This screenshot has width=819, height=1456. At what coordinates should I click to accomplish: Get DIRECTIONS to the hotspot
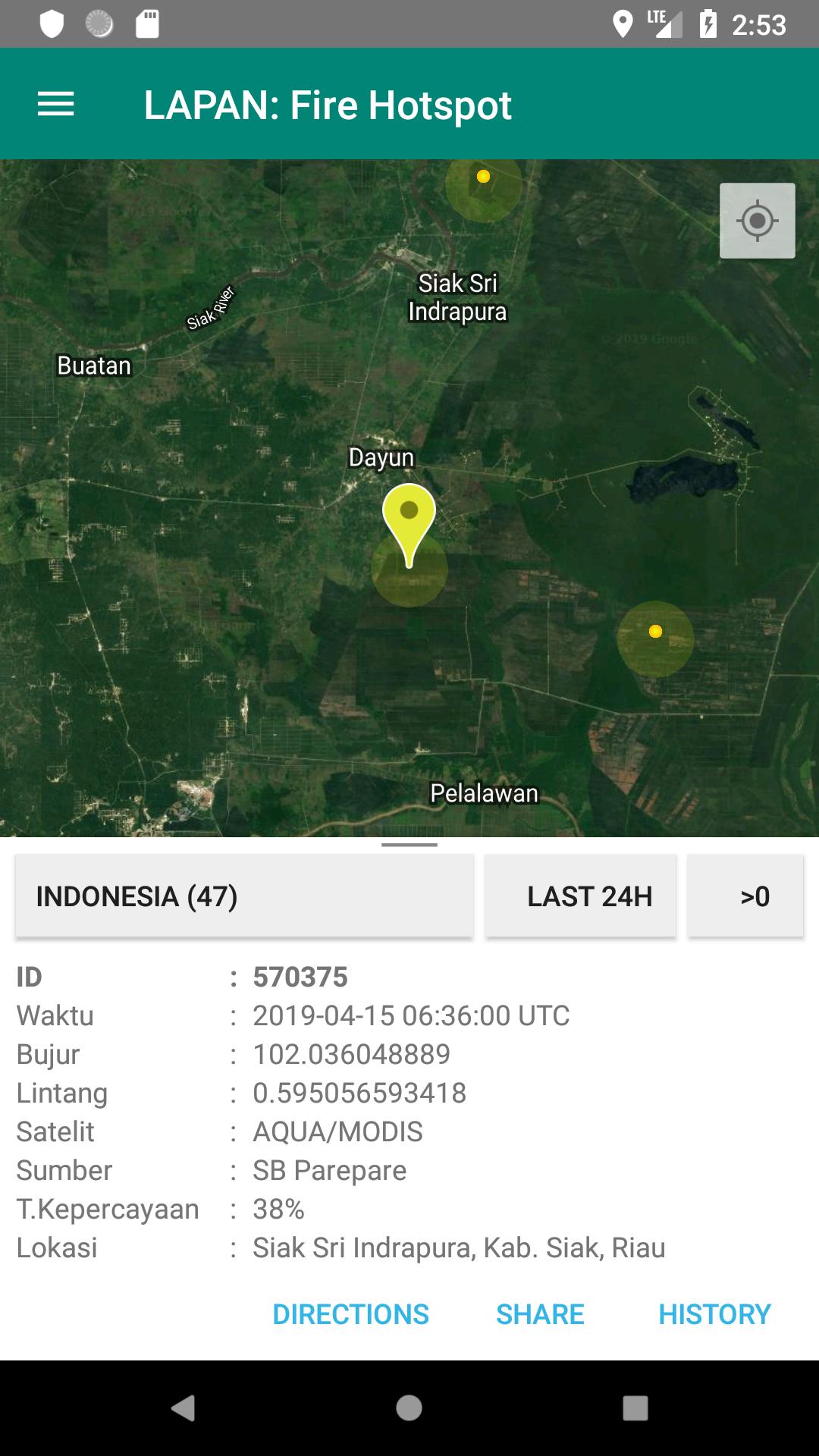pyautogui.click(x=351, y=1314)
